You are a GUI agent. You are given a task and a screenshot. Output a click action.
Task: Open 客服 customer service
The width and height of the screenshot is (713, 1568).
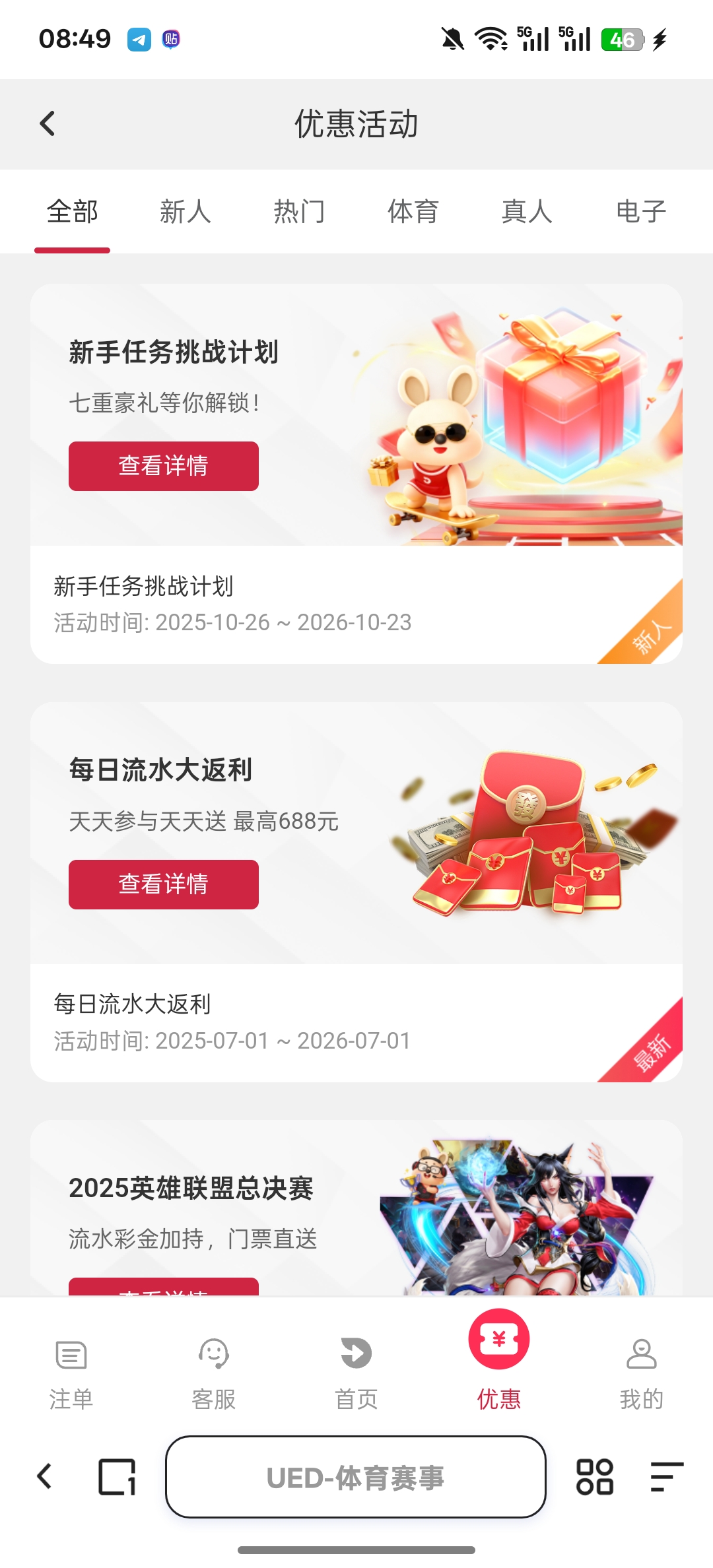pyautogui.click(x=214, y=1373)
